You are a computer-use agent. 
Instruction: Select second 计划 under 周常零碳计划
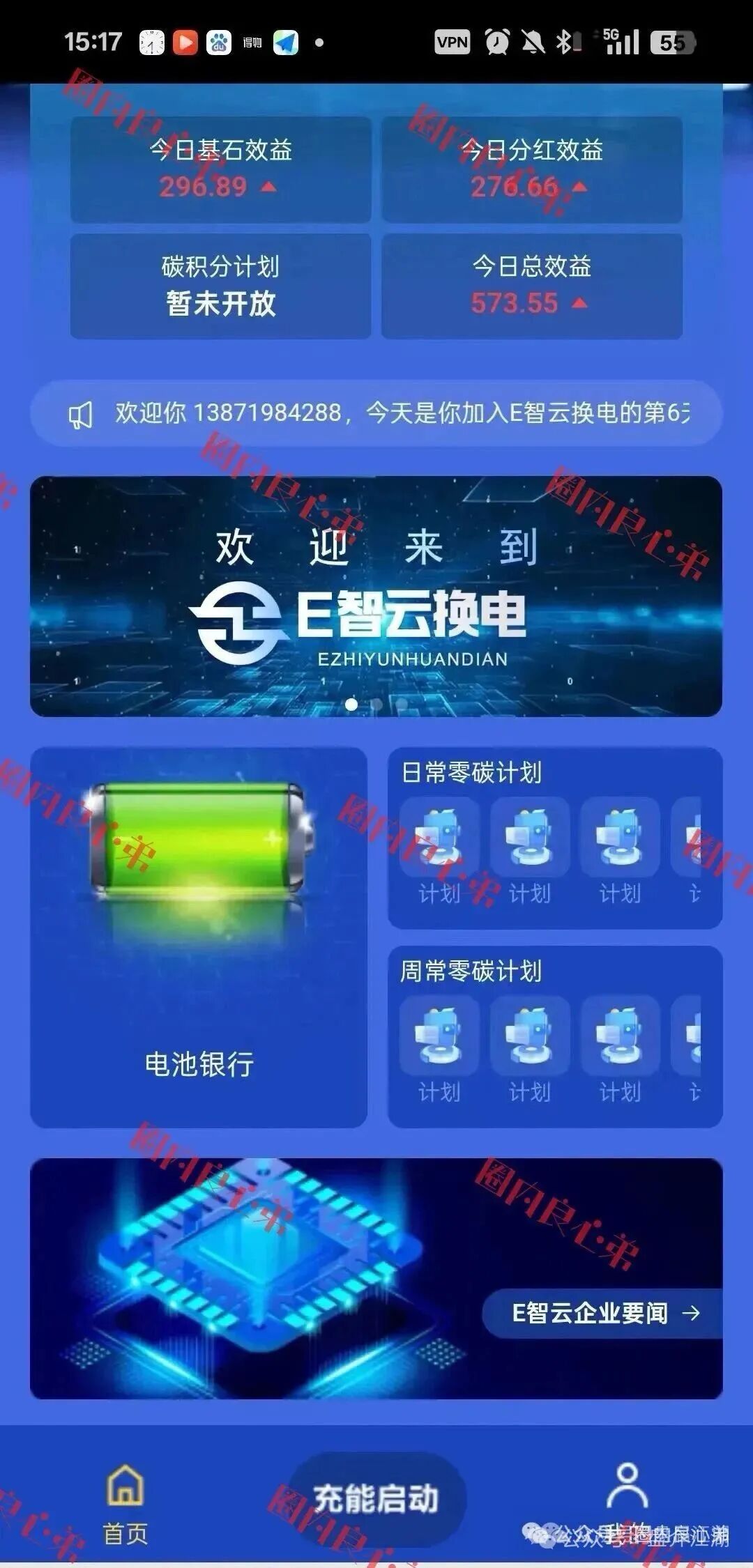coord(530,1050)
